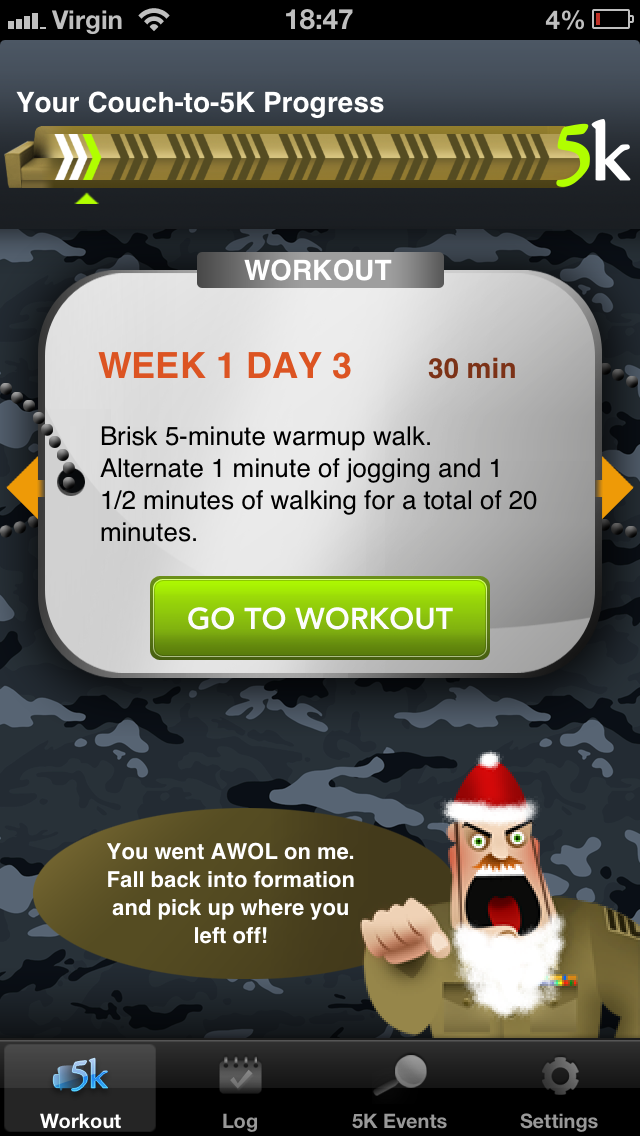The image size is (640, 1136).
Task: Switch to the Log tab
Action: (240, 1090)
